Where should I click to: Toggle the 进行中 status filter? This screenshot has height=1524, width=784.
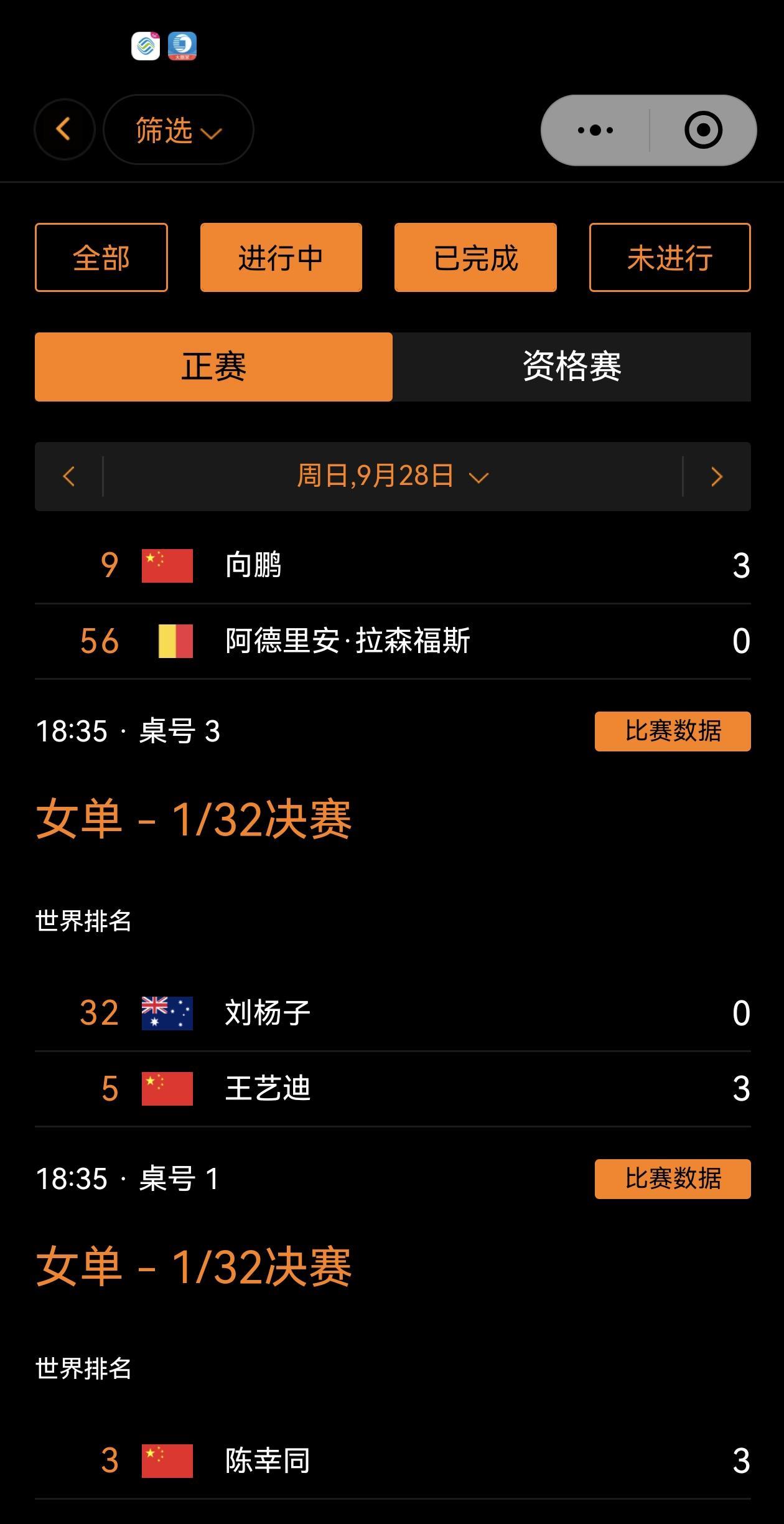[281, 257]
